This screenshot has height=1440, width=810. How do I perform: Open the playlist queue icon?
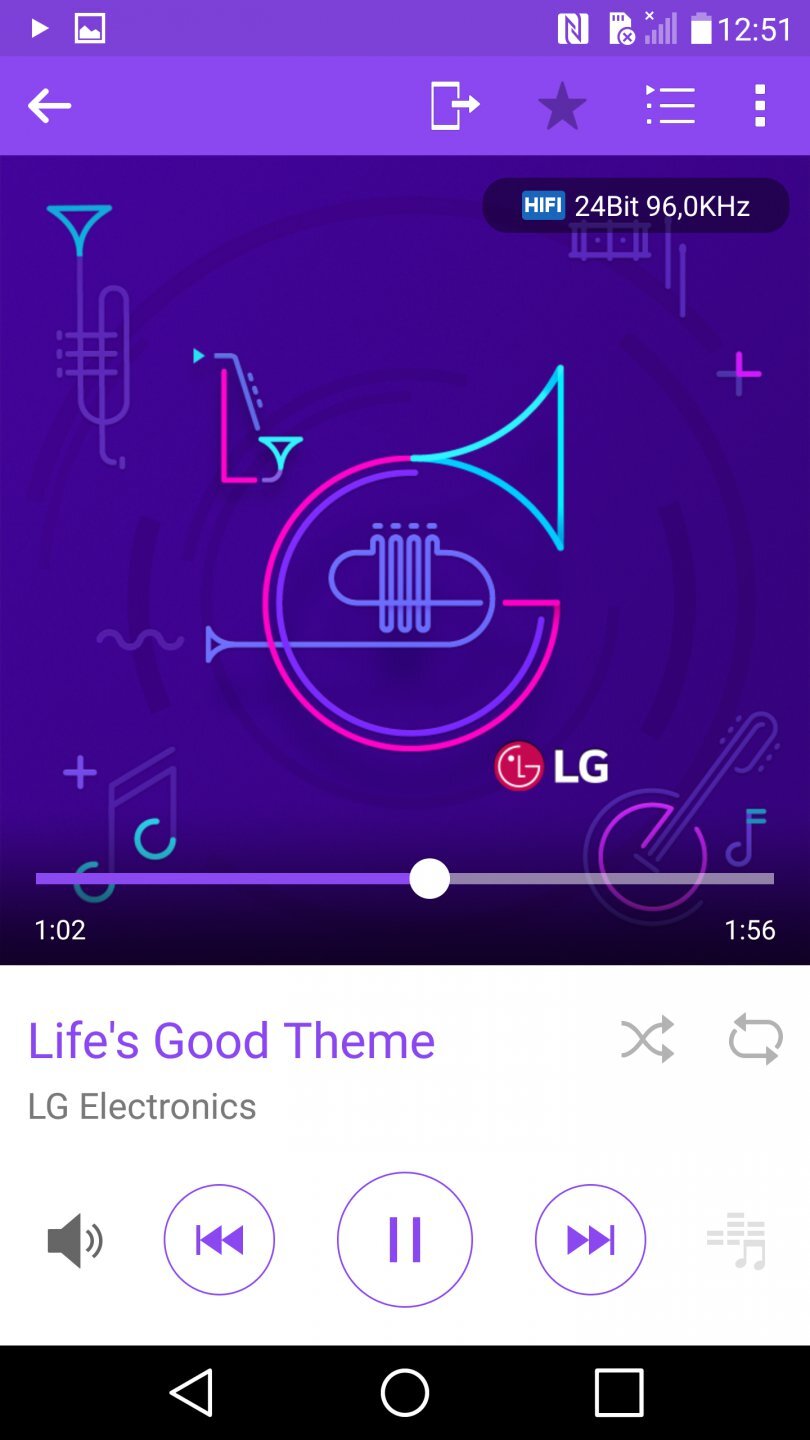670,105
